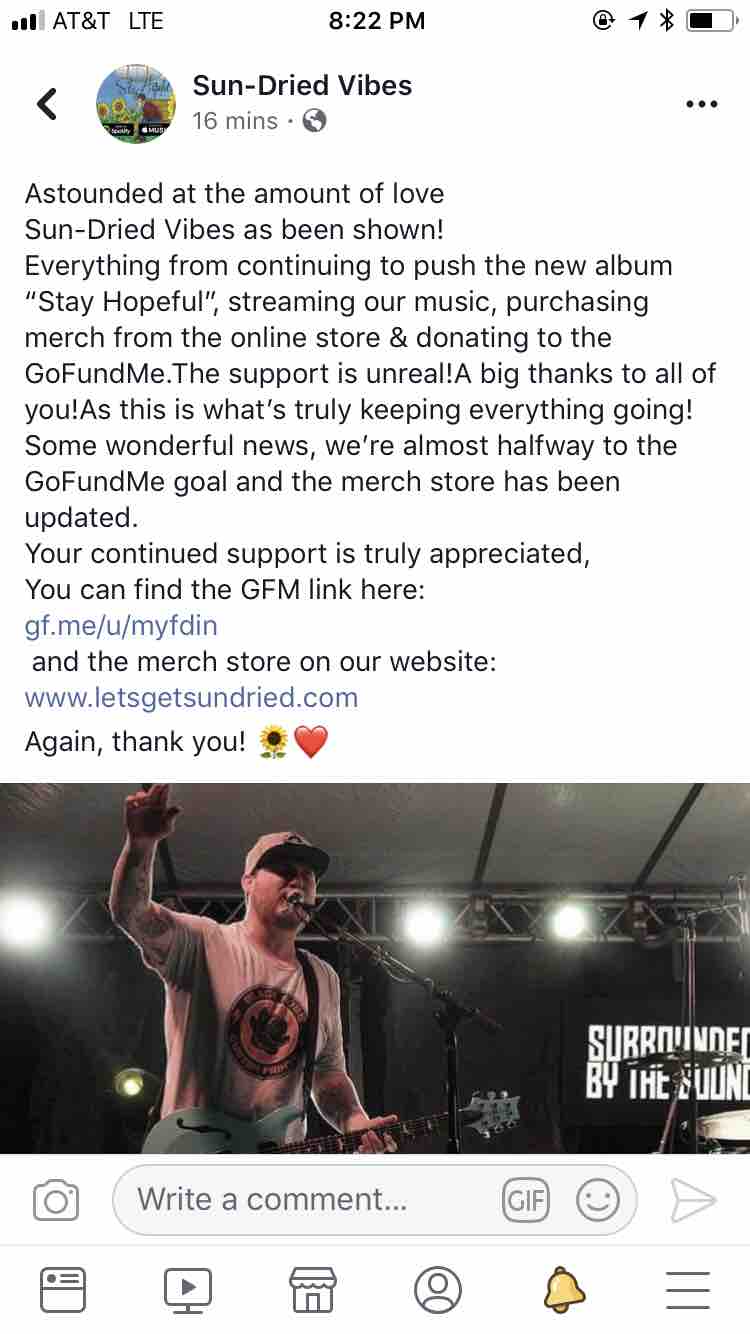
Task: Open the gf.me/u/myfdin GoFundMe link
Action: pos(121,626)
